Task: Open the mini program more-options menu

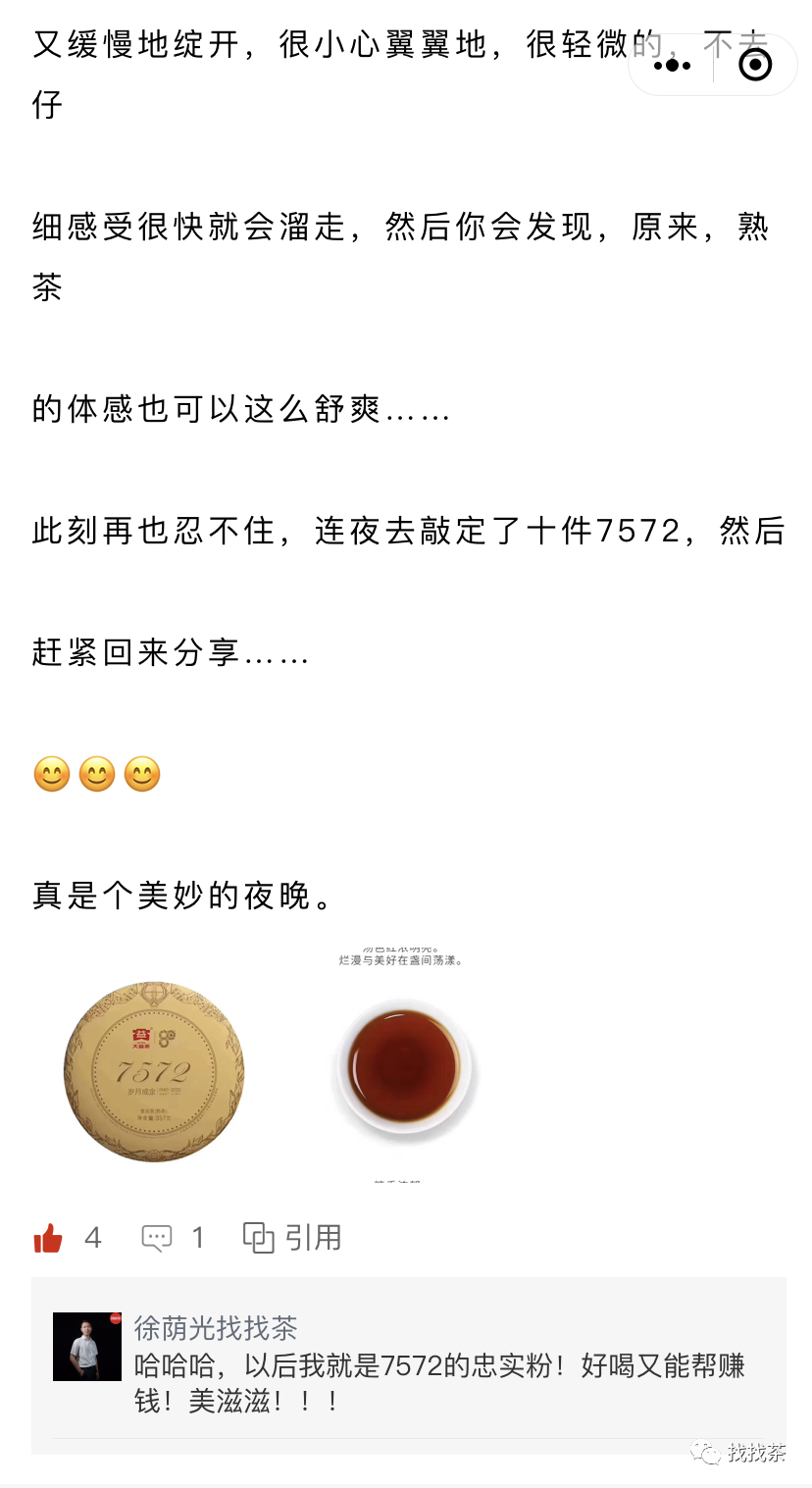Action: click(x=672, y=65)
